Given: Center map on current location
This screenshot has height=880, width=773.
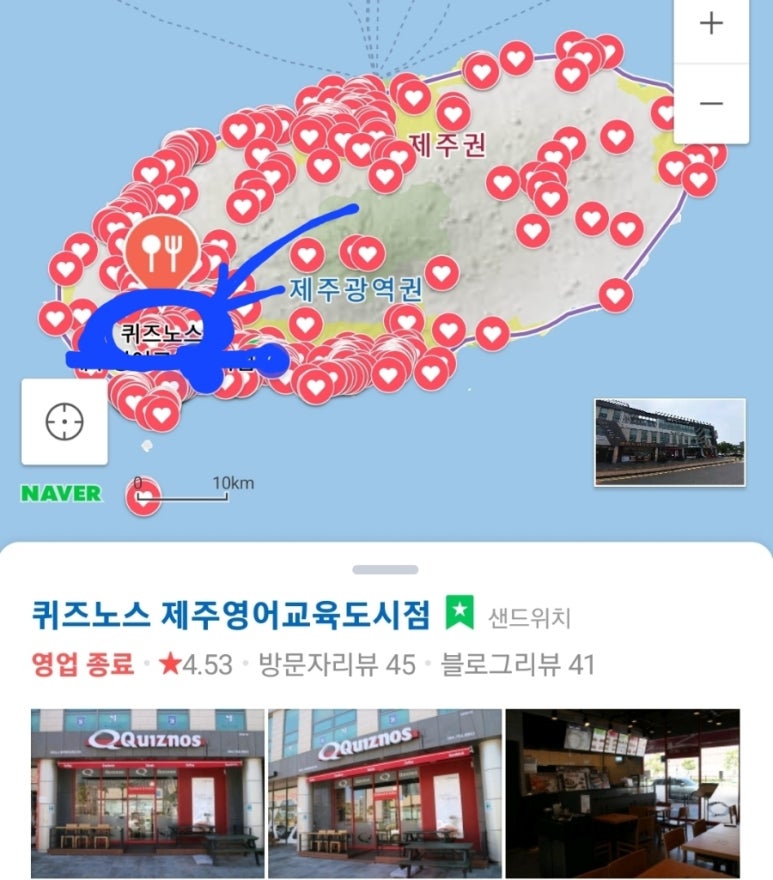Looking at the screenshot, I should coord(65,422).
